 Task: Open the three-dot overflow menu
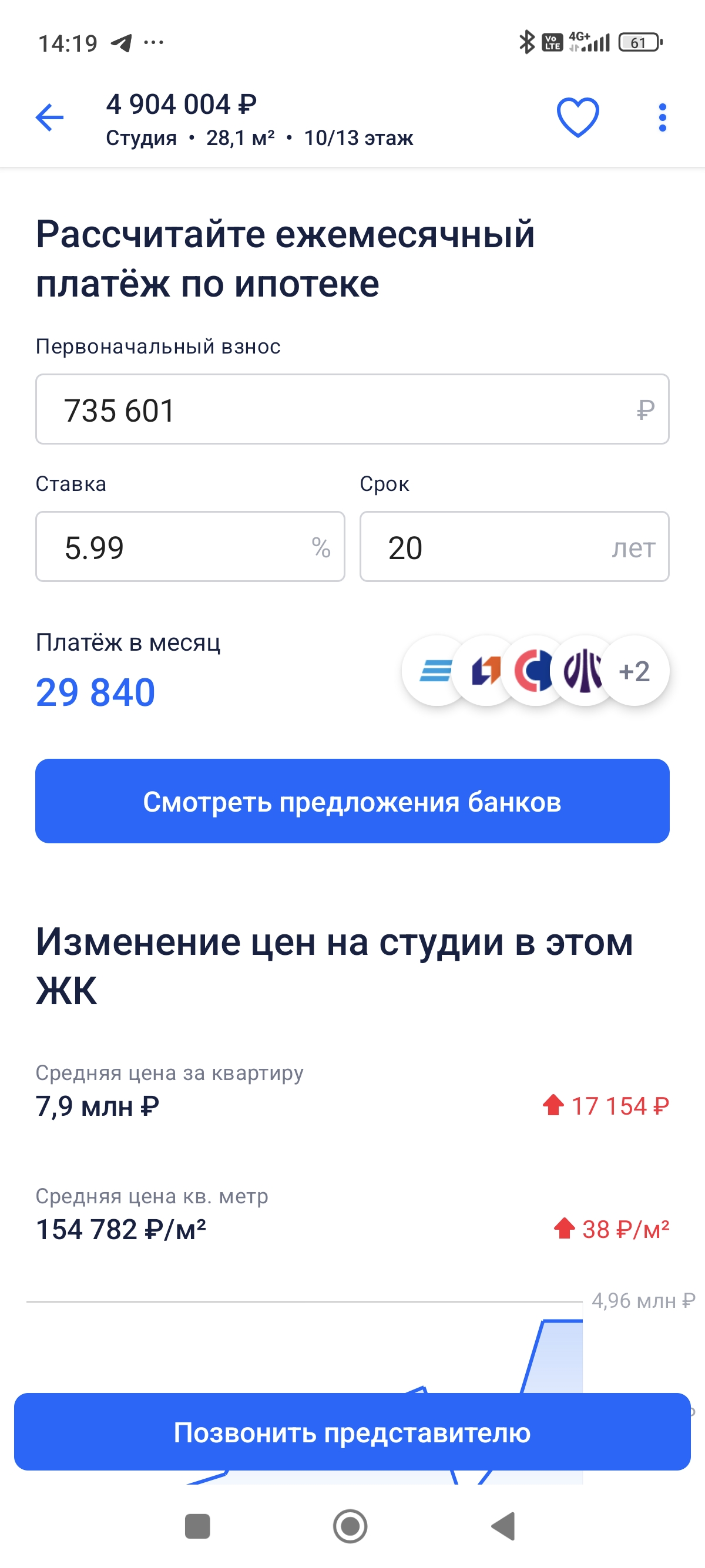tap(662, 117)
